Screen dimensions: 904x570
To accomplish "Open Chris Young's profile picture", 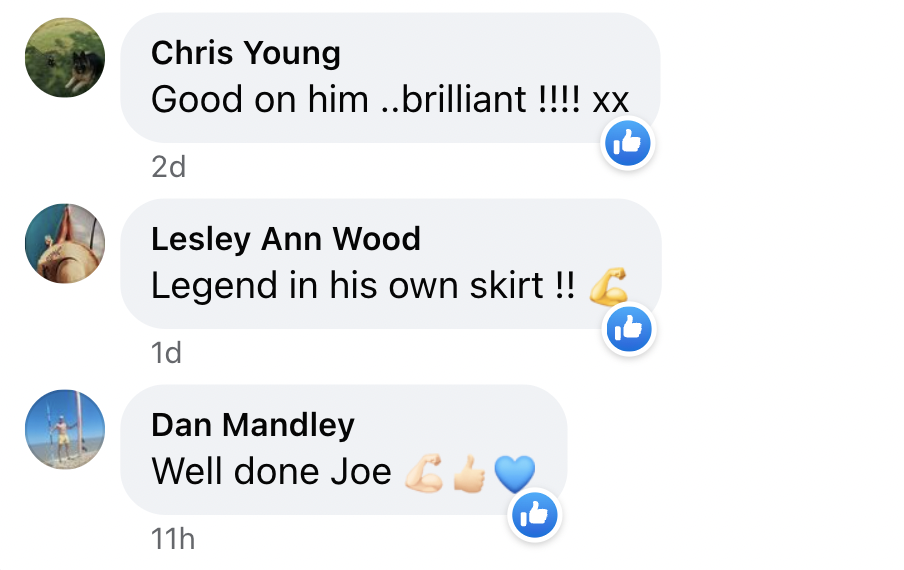I will tap(64, 58).
